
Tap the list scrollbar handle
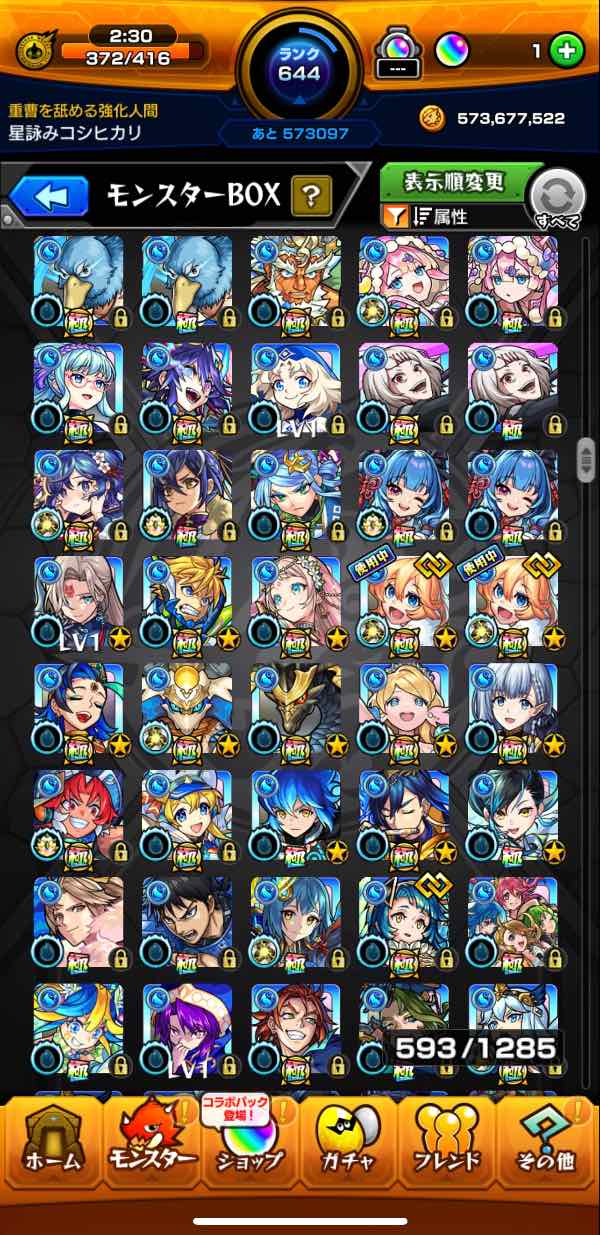click(586, 460)
